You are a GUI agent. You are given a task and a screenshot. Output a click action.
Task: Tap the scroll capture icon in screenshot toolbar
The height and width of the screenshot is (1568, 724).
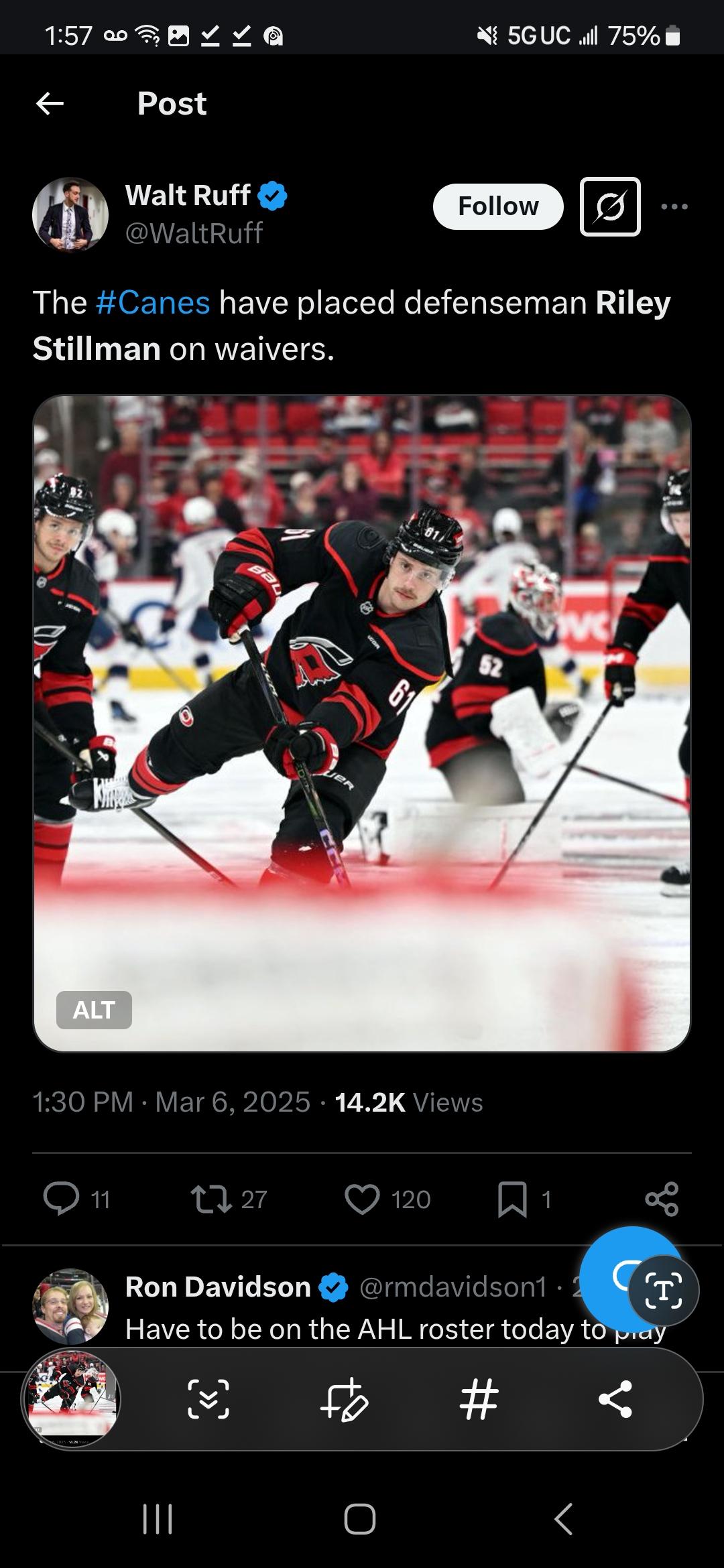click(208, 1399)
